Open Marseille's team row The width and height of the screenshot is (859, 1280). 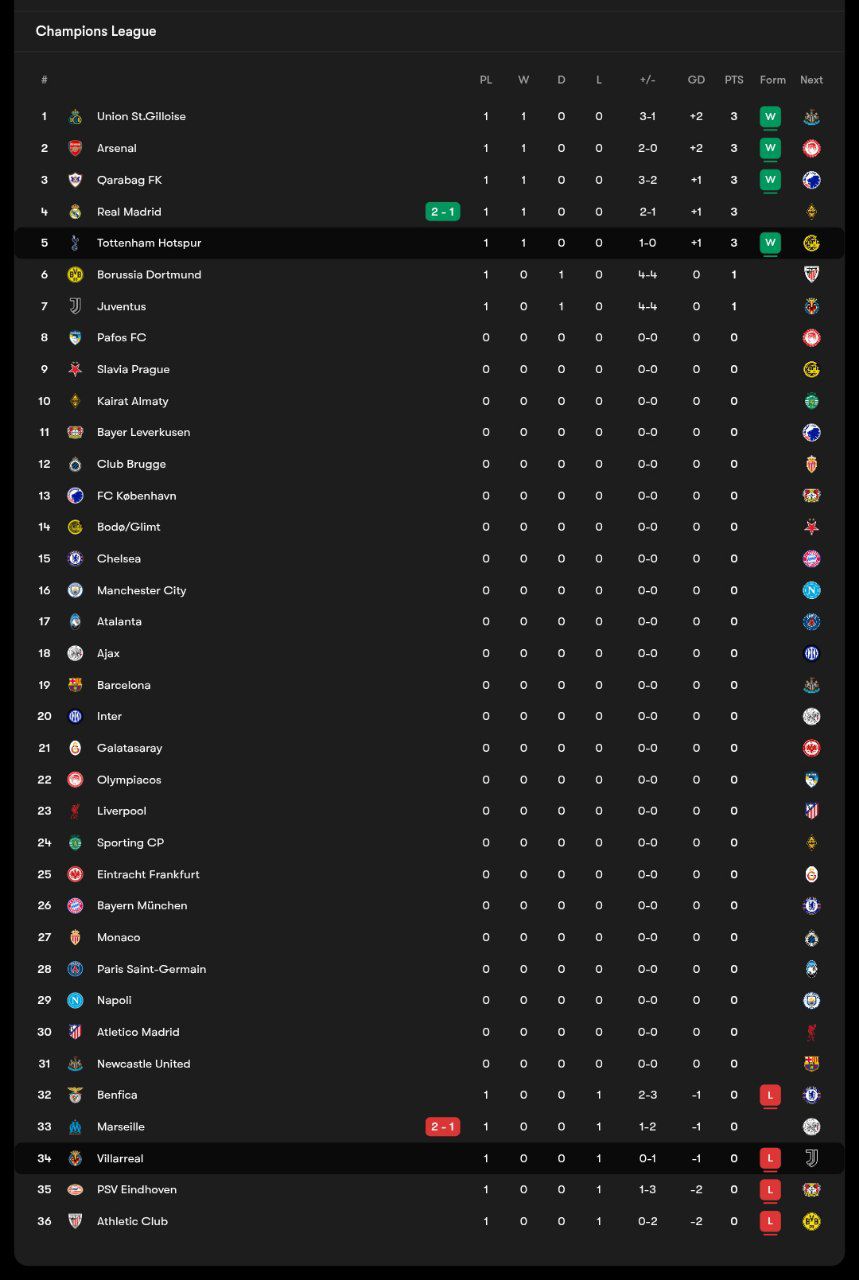tap(121, 1127)
